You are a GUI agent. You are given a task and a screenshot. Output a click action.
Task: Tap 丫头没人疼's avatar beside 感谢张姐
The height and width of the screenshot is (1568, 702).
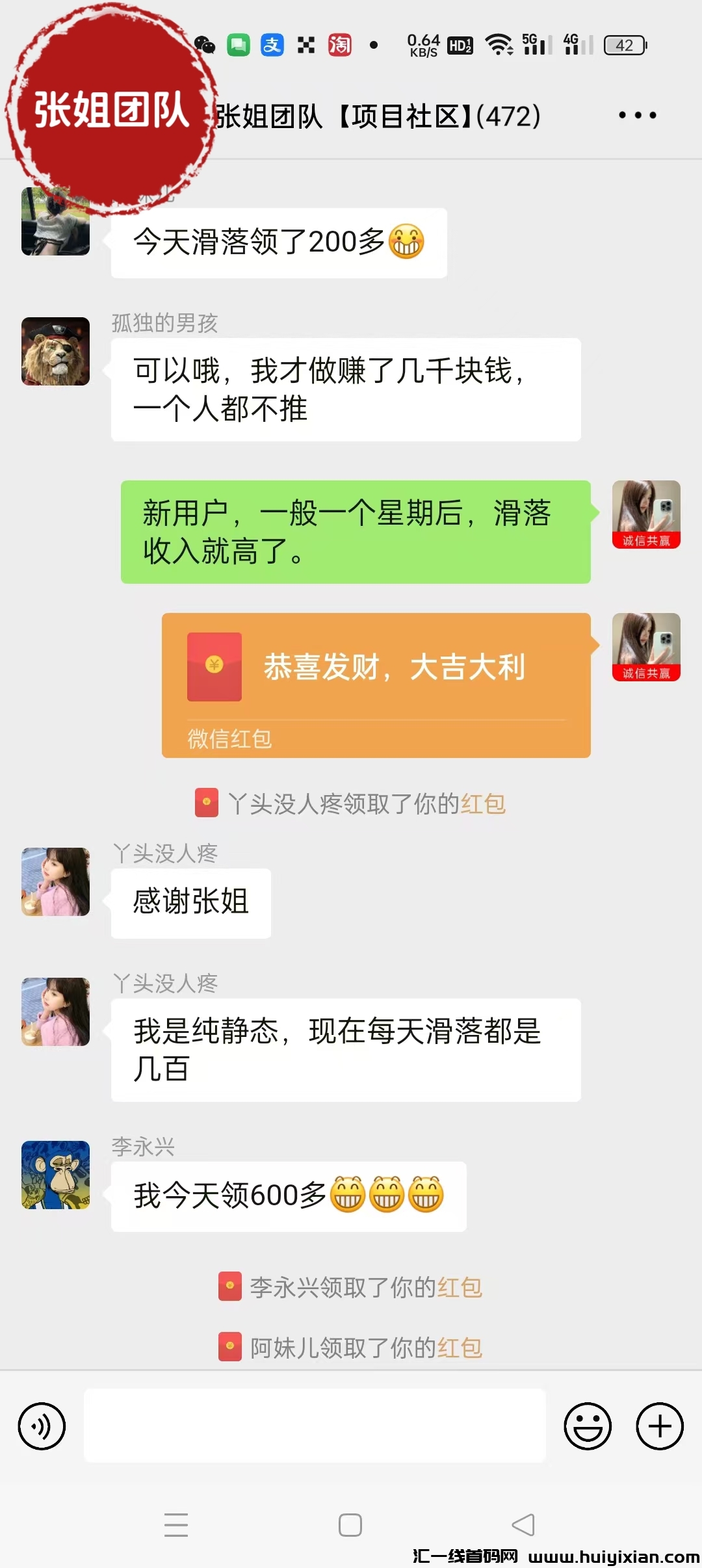[x=56, y=882]
